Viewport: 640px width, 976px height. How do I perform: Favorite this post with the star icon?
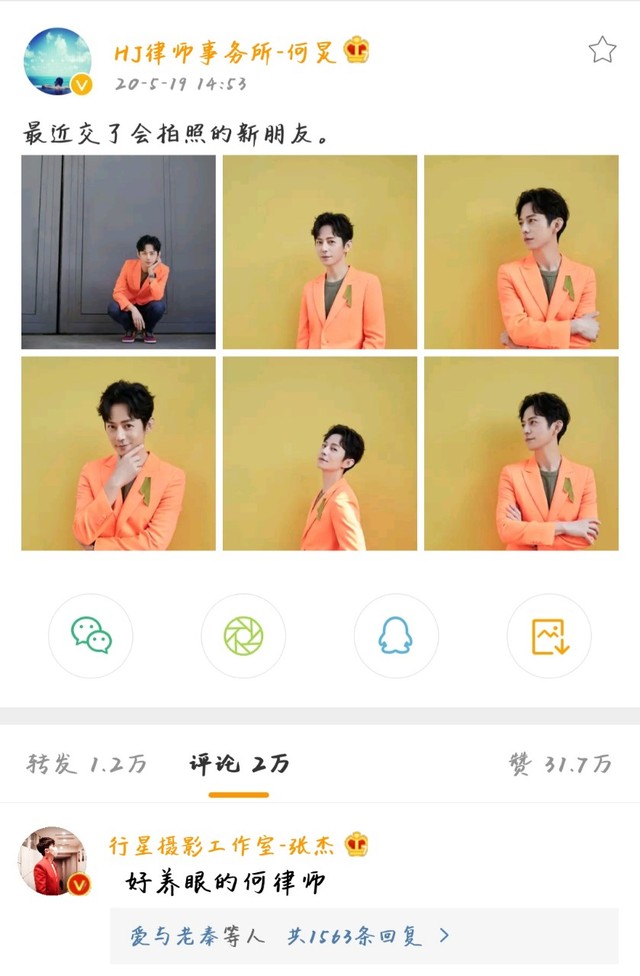click(x=602, y=50)
